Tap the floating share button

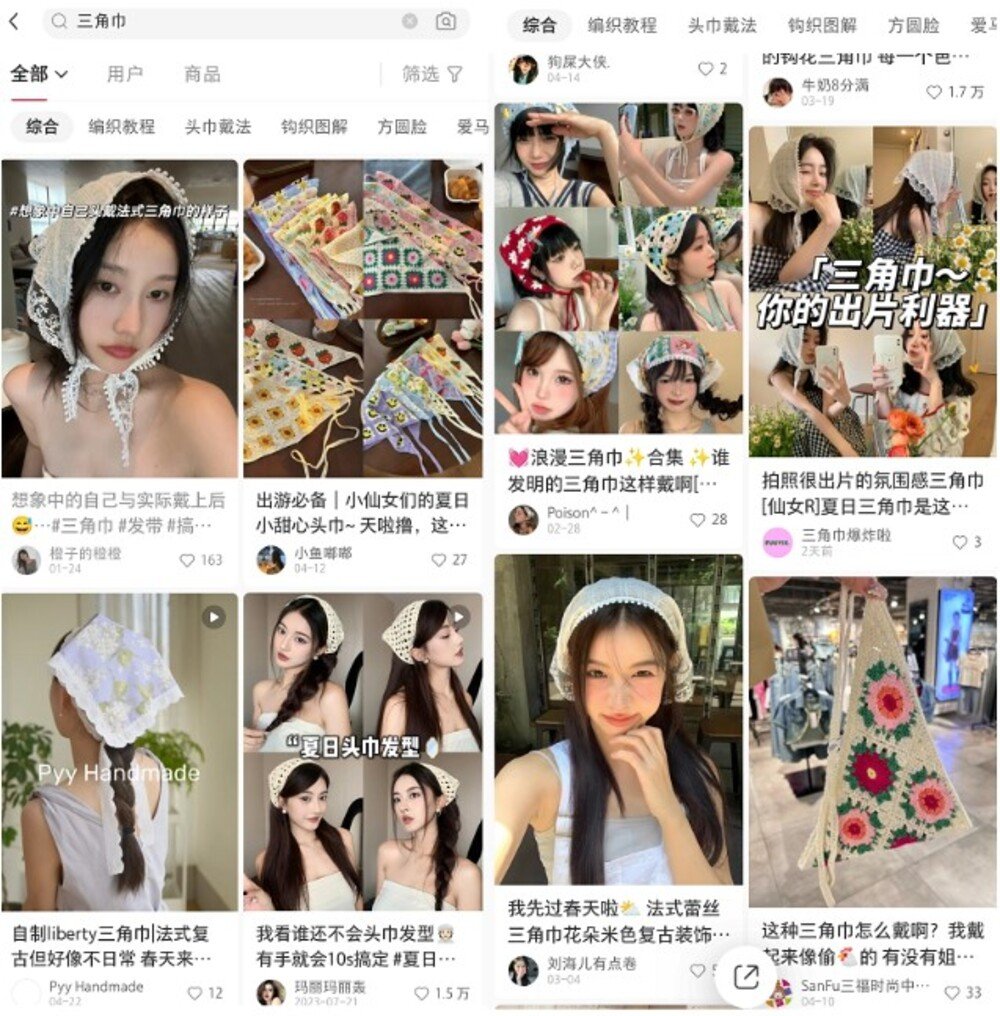click(x=746, y=976)
